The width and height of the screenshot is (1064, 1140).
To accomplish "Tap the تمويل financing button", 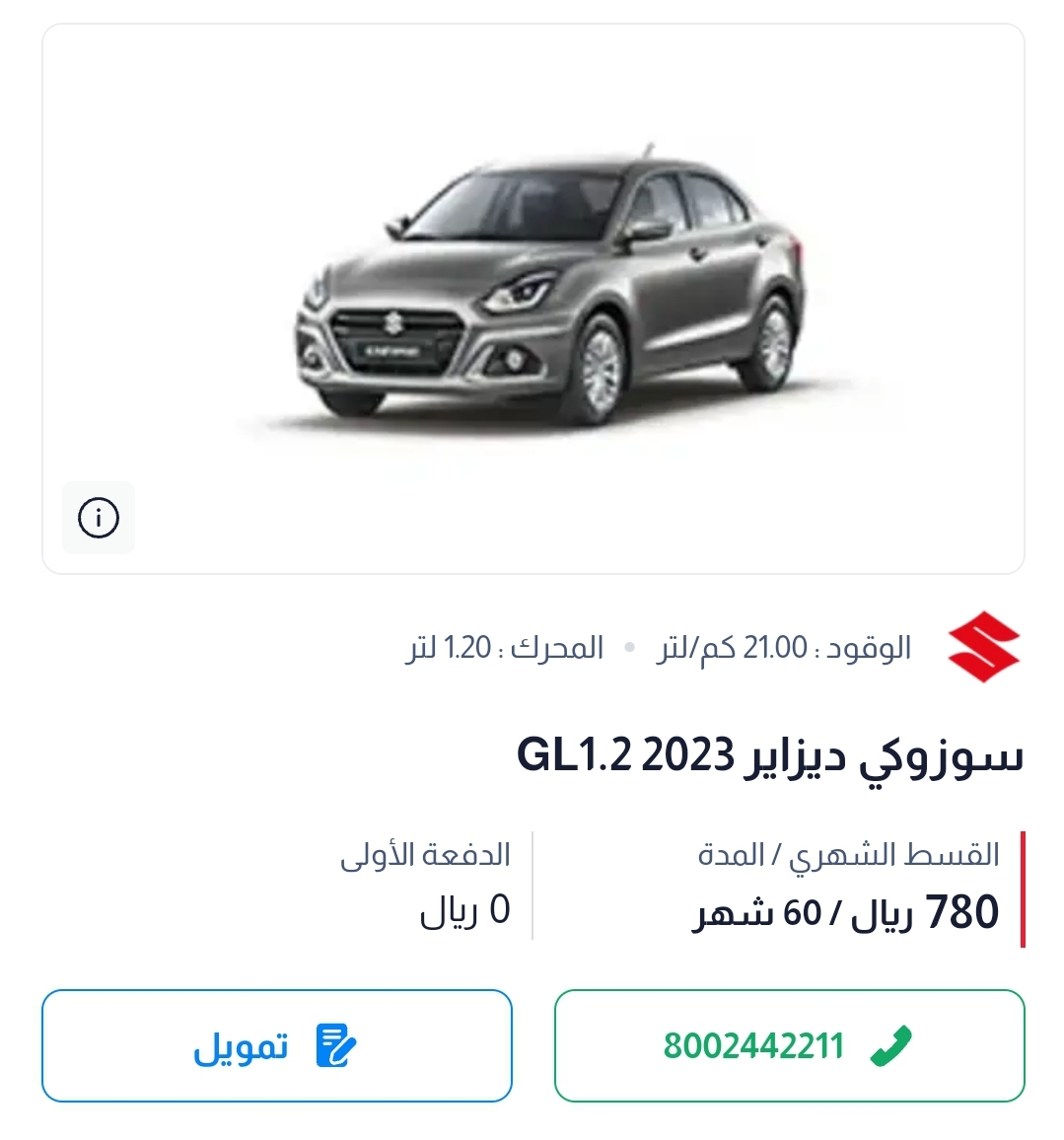I will [x=277, y=1045].
